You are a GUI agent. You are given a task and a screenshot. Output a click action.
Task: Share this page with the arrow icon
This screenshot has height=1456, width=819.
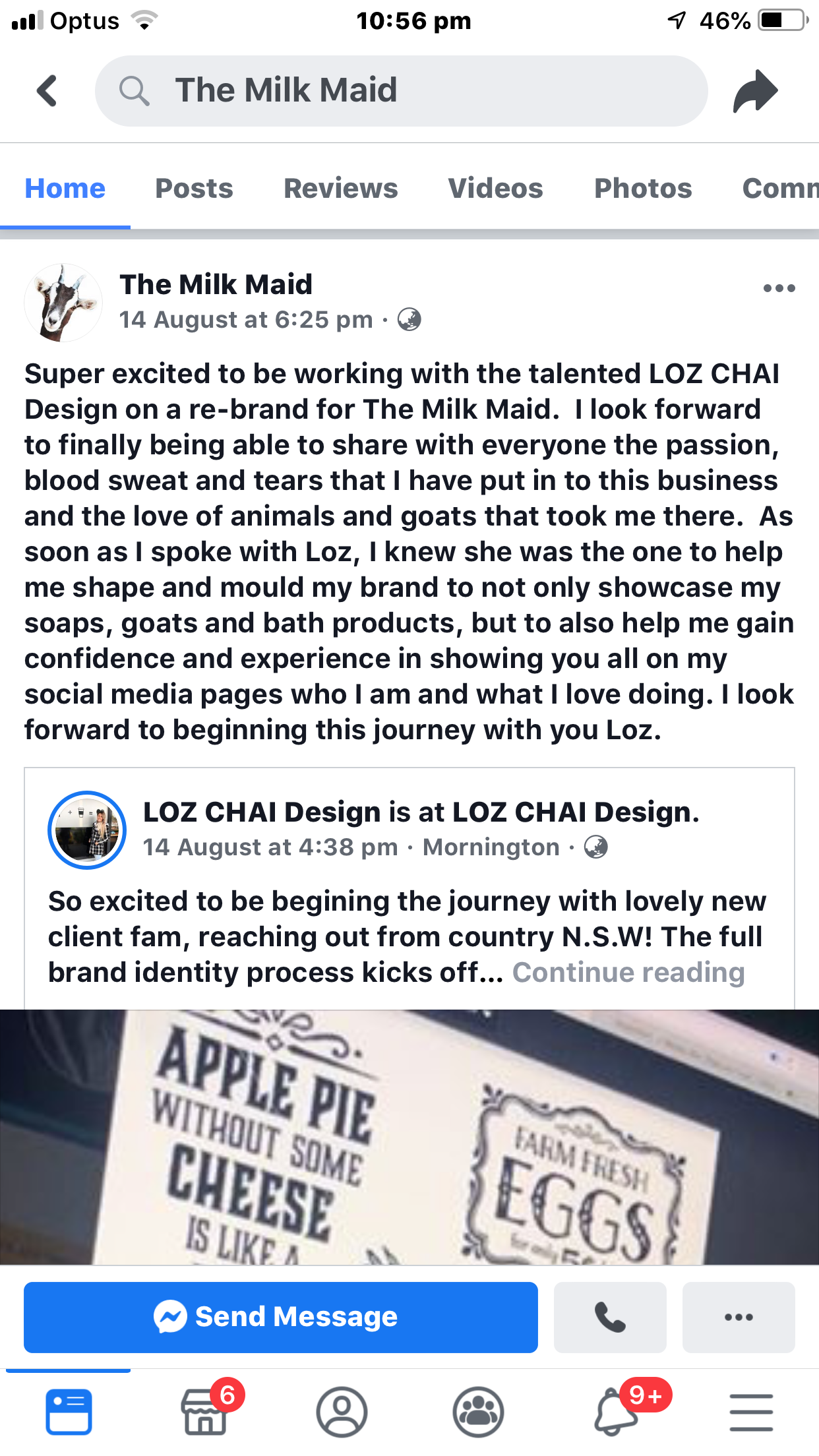[x=756, y=91]
